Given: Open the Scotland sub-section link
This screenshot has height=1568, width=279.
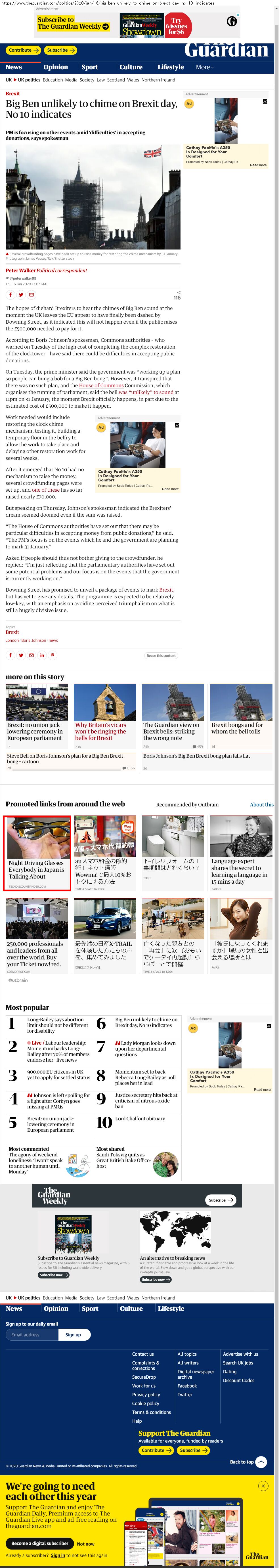Looking at the screenshot, I should 116,80.
